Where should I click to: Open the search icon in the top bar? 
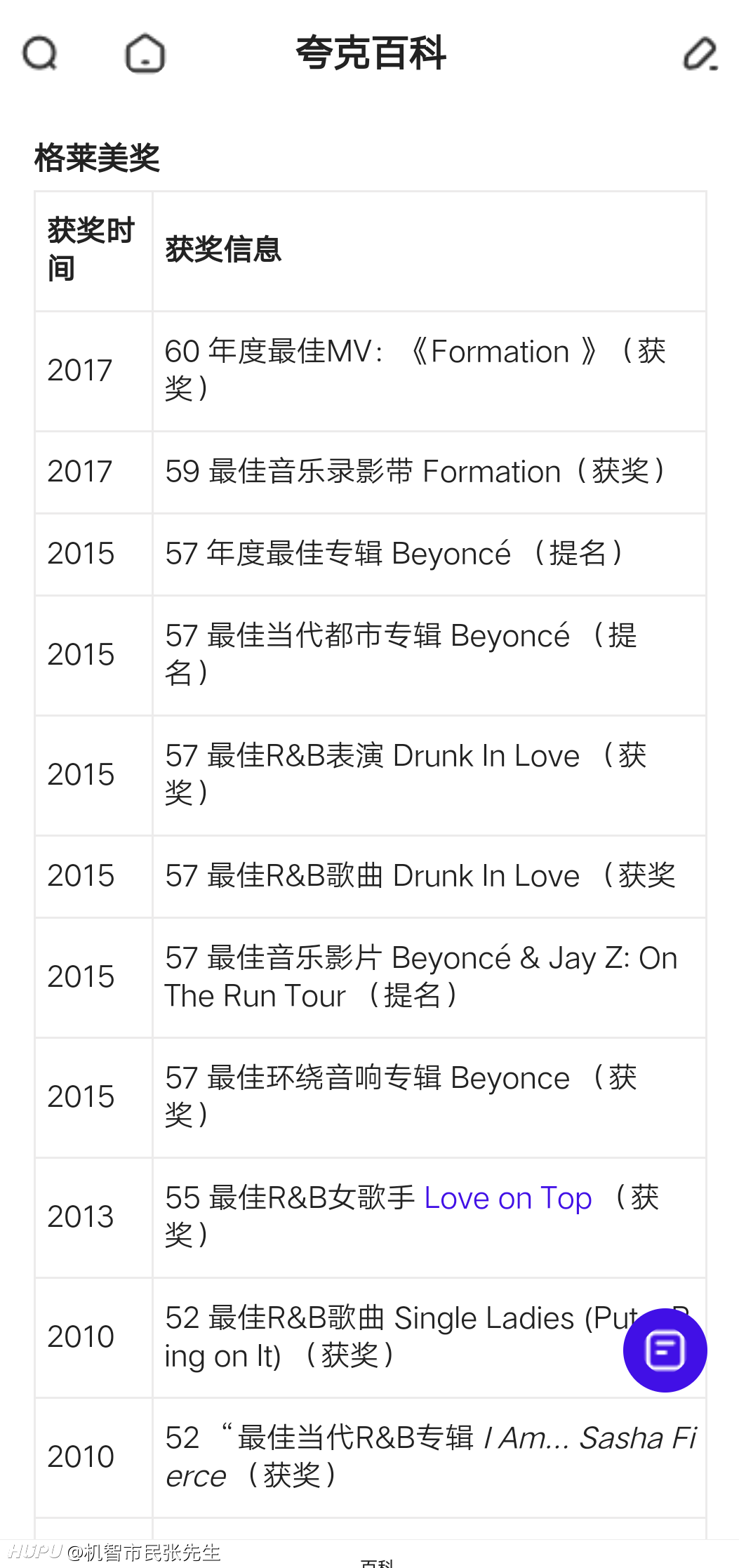coord(40,53)
